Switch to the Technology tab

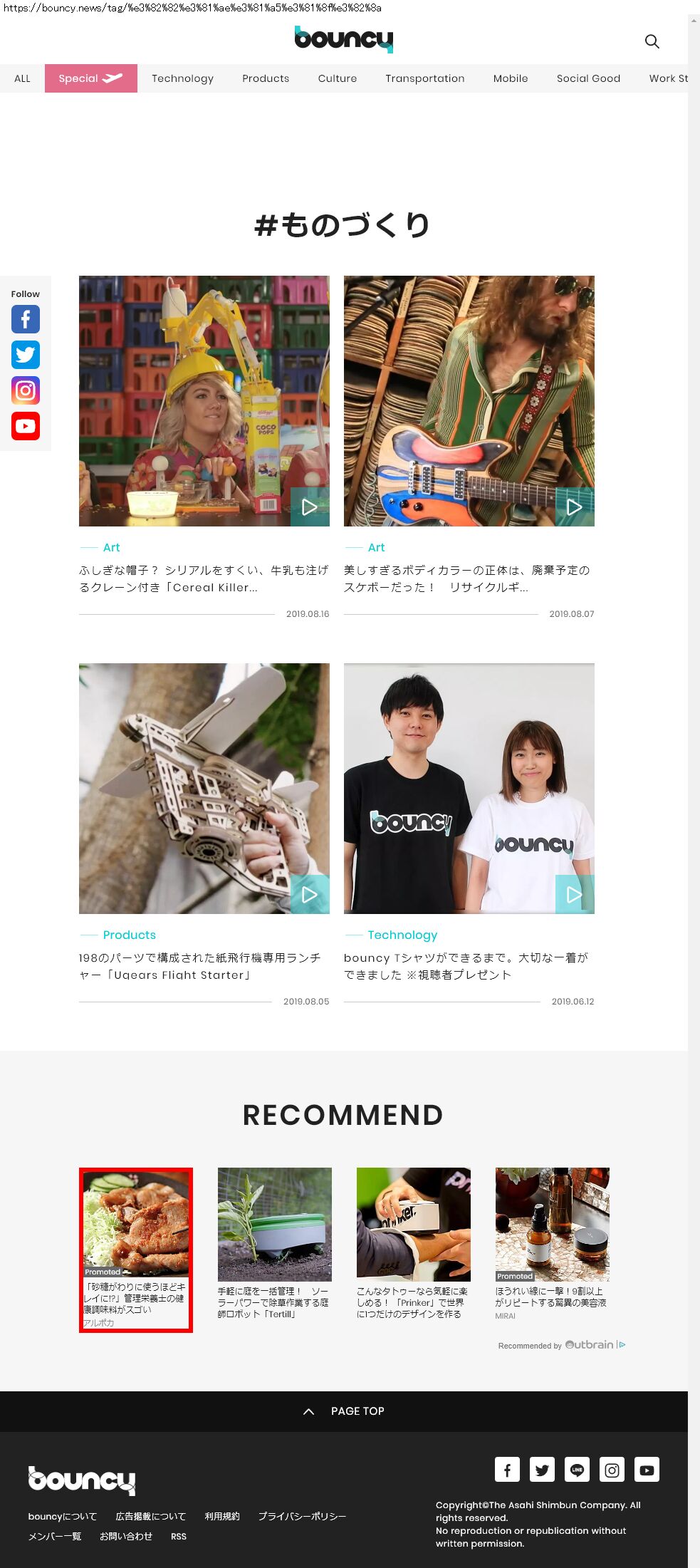coord(182,78)
